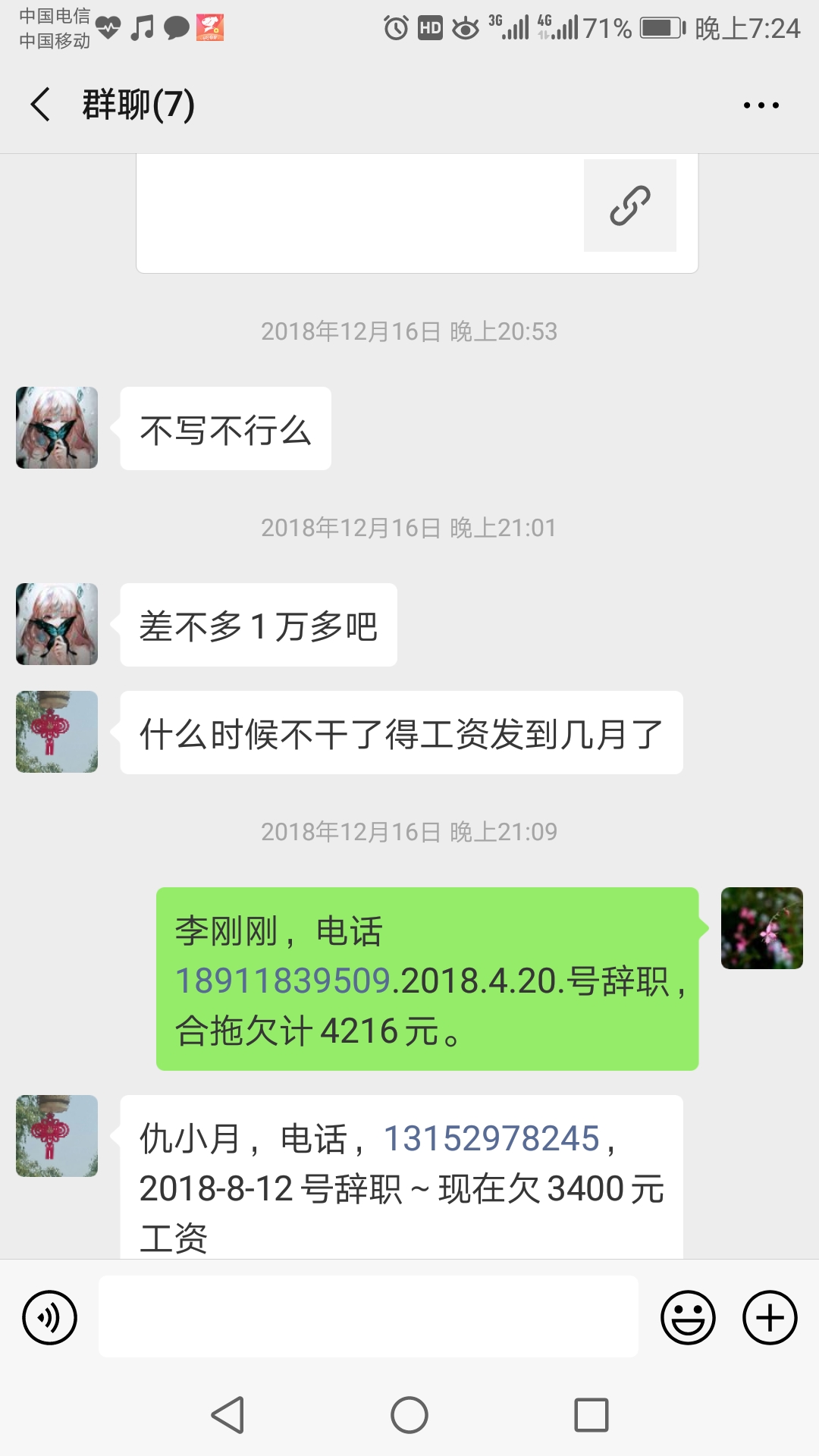
Task: Open the recent apps view
Action: [591, 1415]
